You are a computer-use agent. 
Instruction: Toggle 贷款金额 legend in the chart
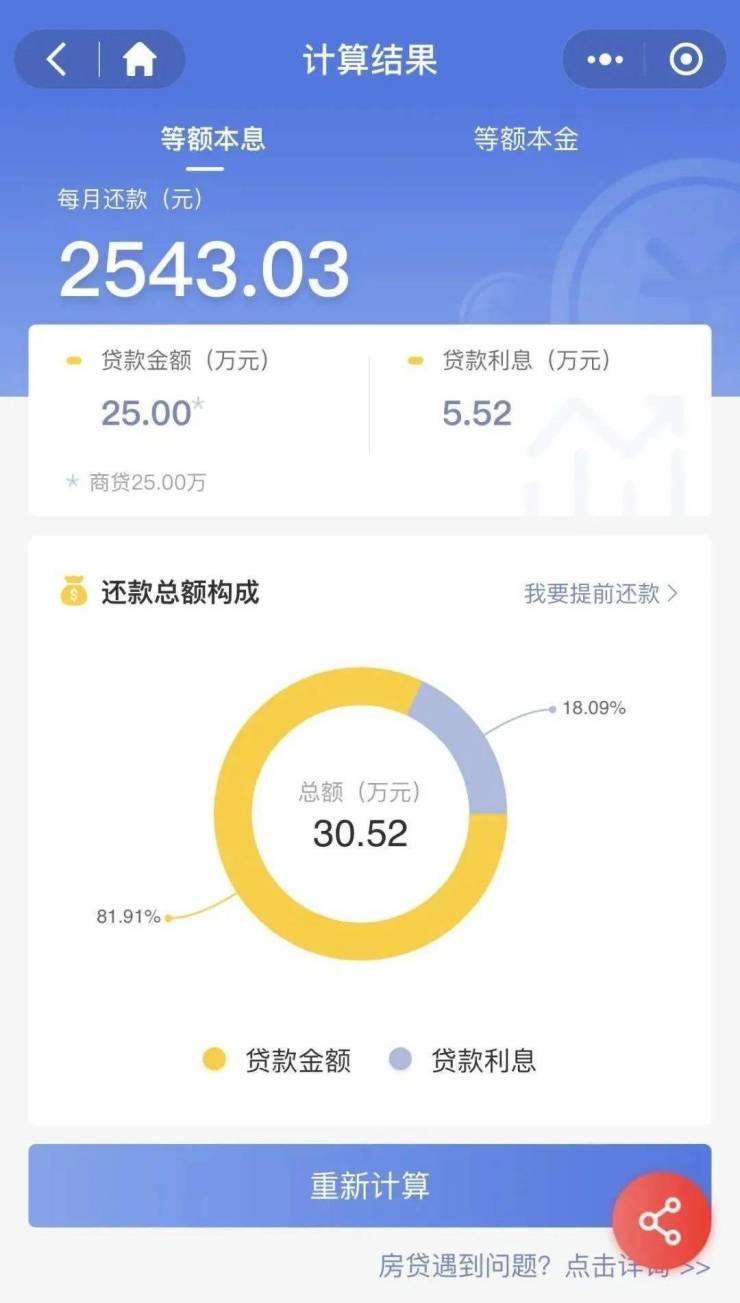pos(277,1061)
